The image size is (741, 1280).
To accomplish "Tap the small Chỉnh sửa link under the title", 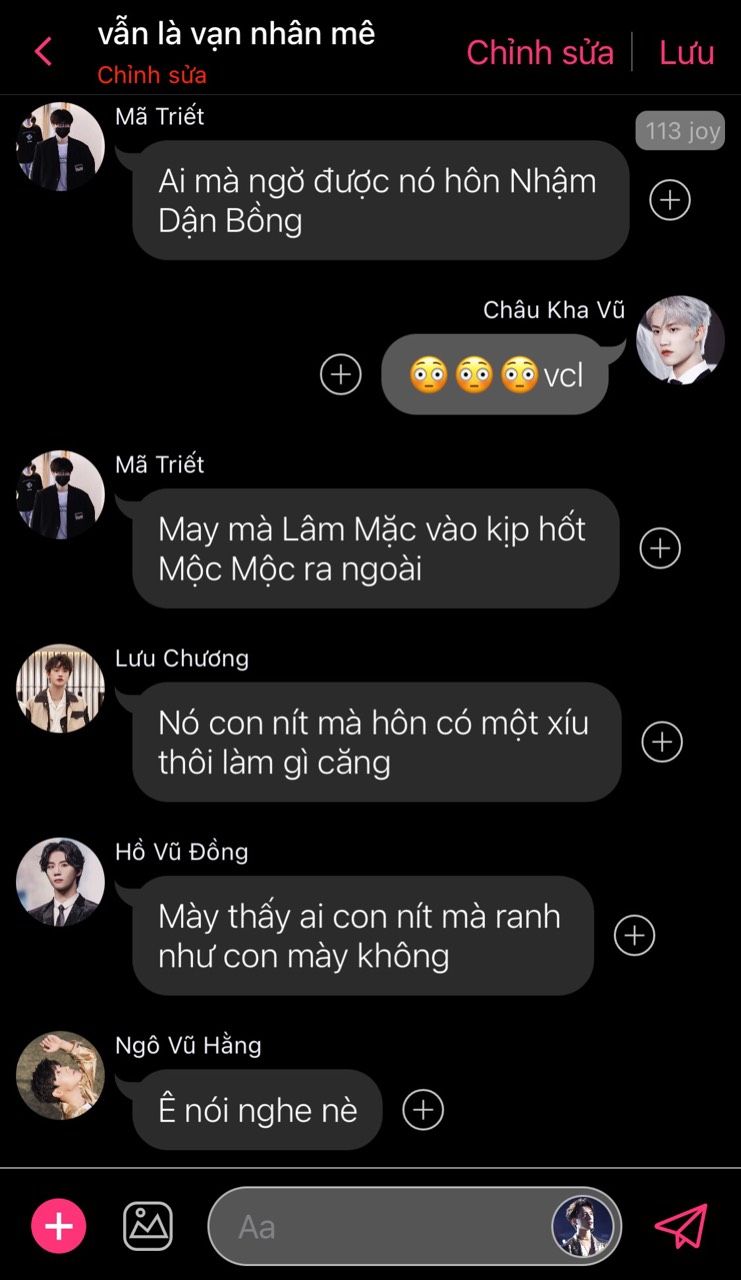I will click(152, 75).
